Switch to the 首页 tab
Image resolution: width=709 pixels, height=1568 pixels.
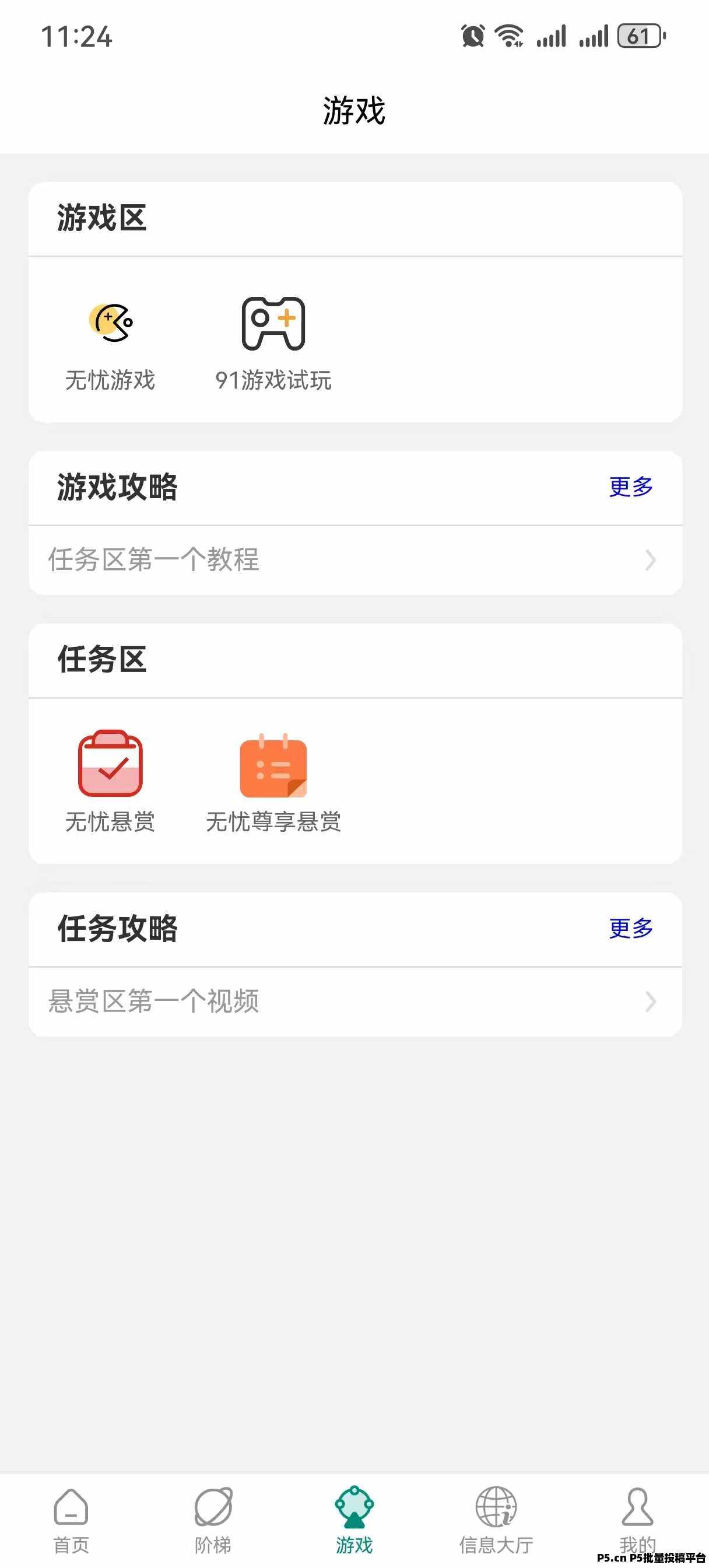71,1520
